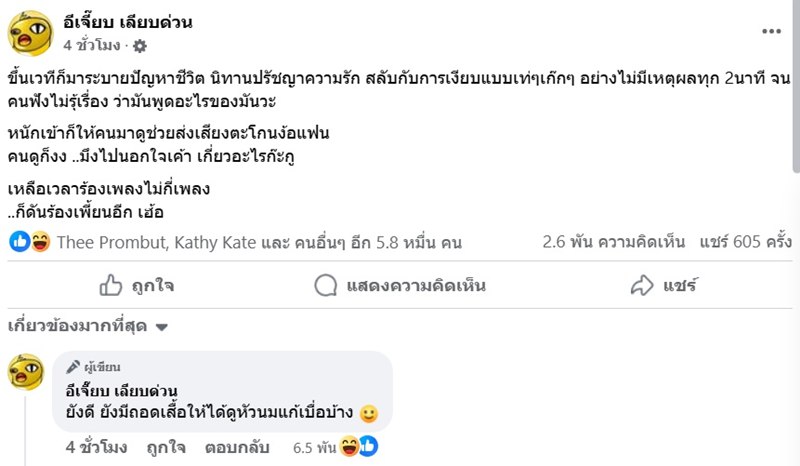Tap the comment's 4 ชั่วโมง timestamp

(x=96, y=447)
